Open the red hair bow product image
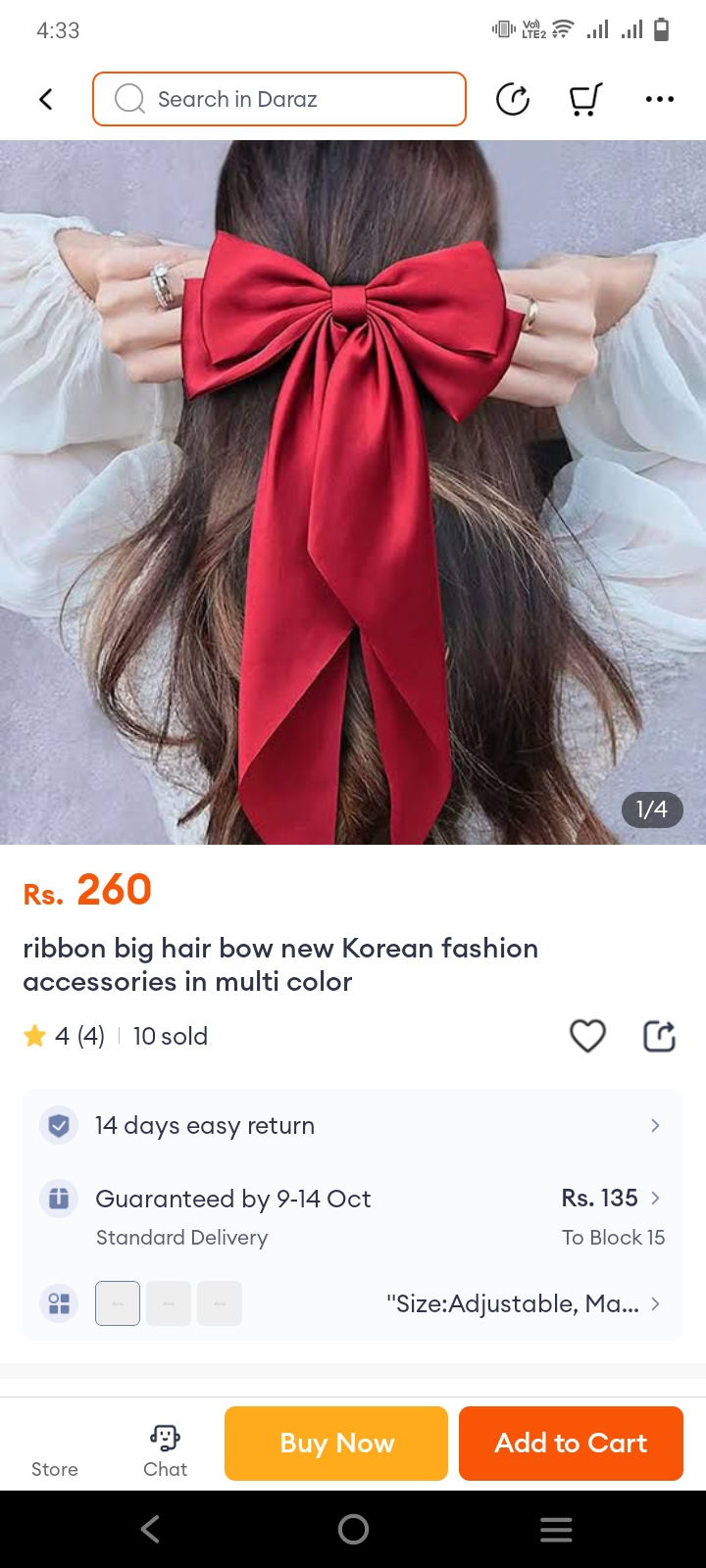The width and height of the screenshot is (706, 1568). [353, 490]
